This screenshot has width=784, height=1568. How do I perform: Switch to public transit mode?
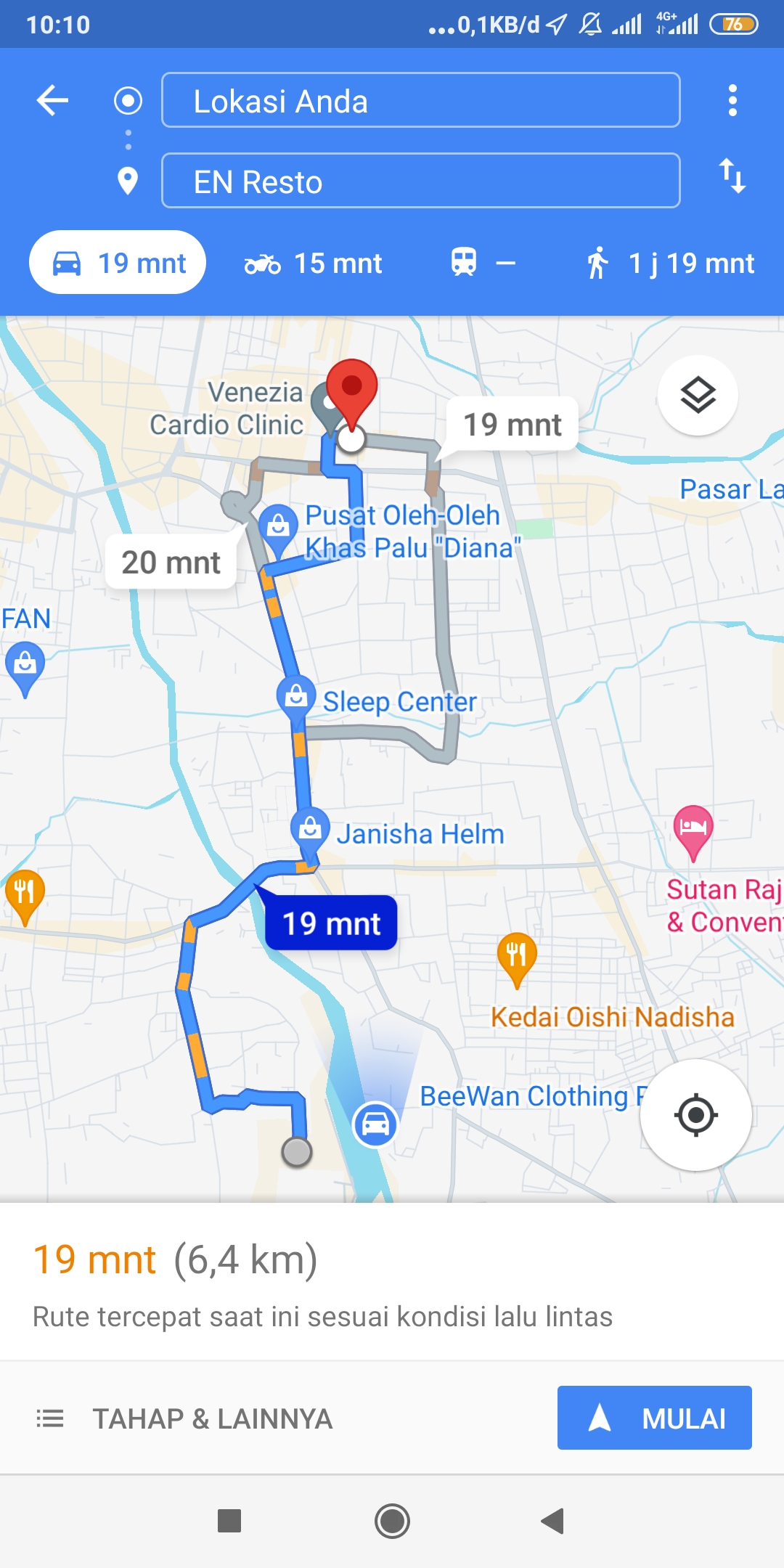(483, 263)
